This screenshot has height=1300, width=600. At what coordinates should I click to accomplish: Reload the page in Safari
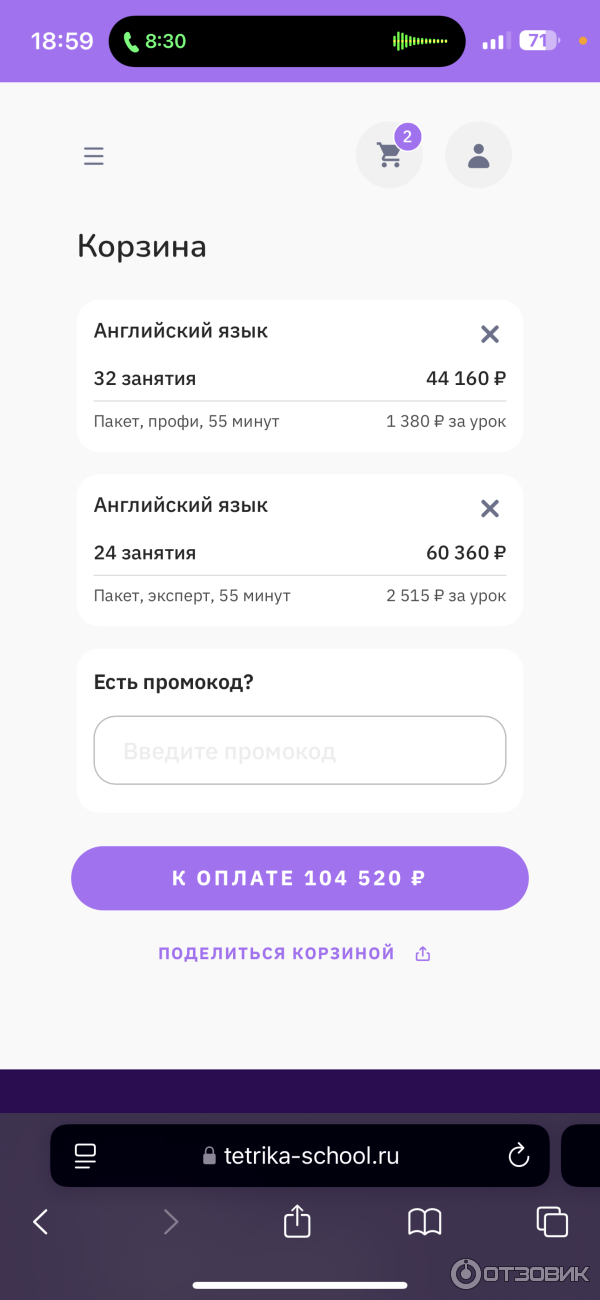pos(518,1156)
